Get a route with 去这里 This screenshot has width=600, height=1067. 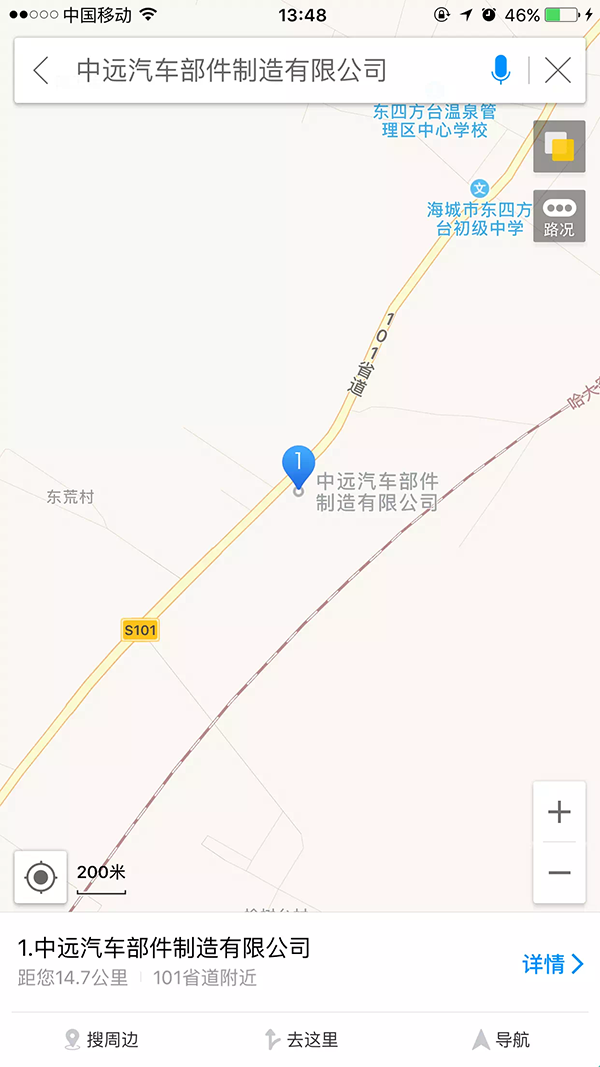(x=300, y=1040)
